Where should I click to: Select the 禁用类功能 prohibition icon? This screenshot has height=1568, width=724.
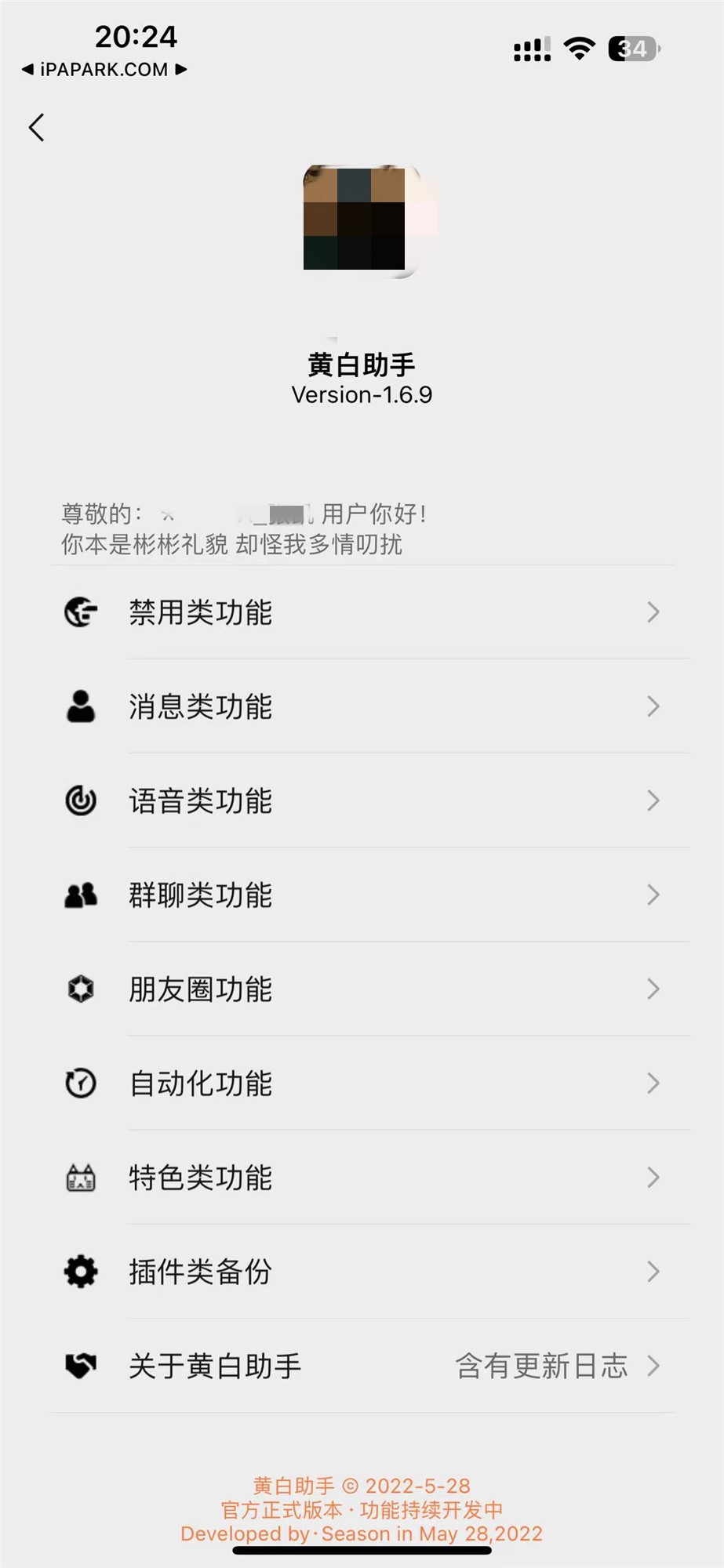tap(80, 612)
